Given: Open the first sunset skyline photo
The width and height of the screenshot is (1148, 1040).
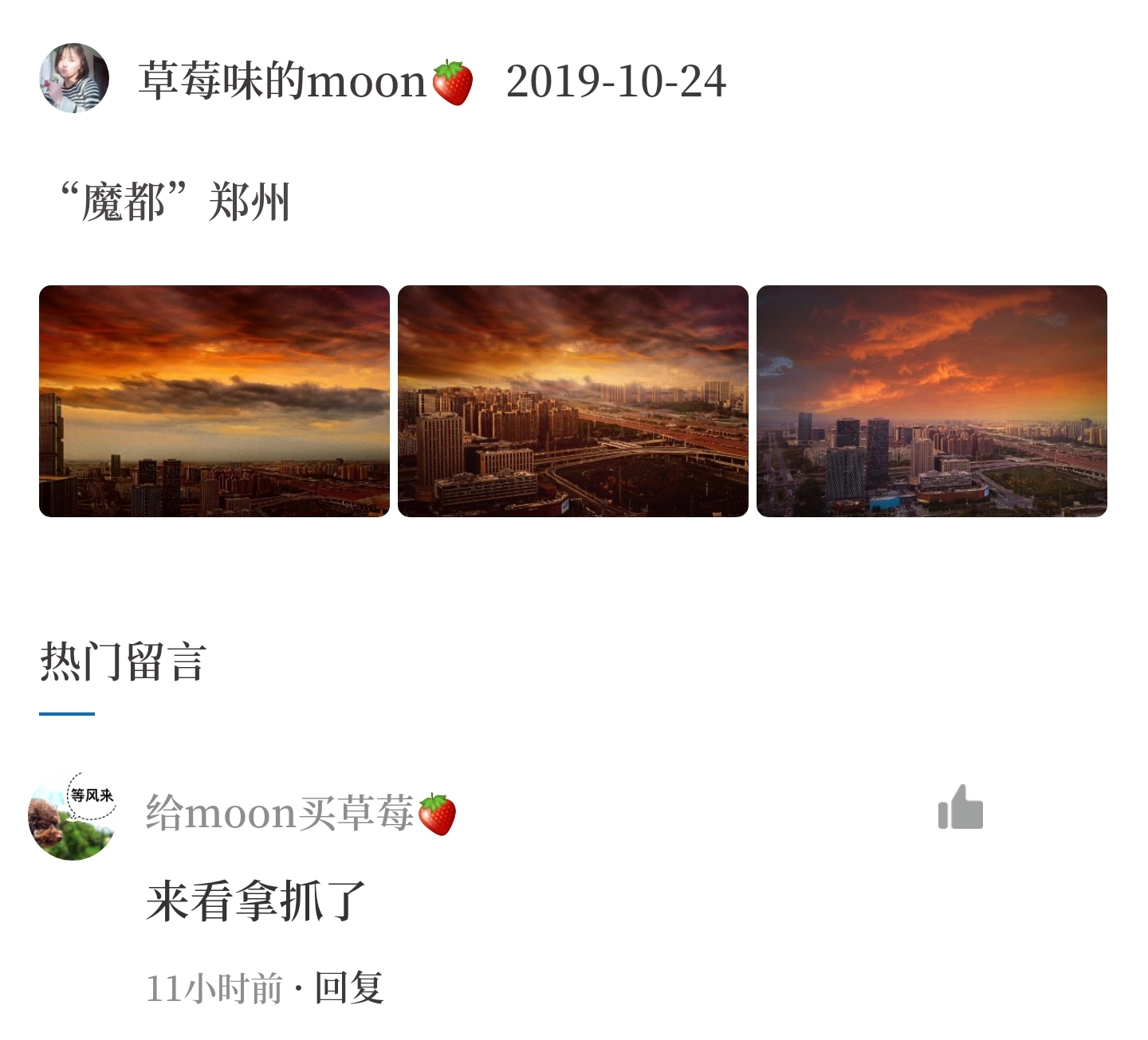Looking at the screenshot, I should click(x=214, y=401).
